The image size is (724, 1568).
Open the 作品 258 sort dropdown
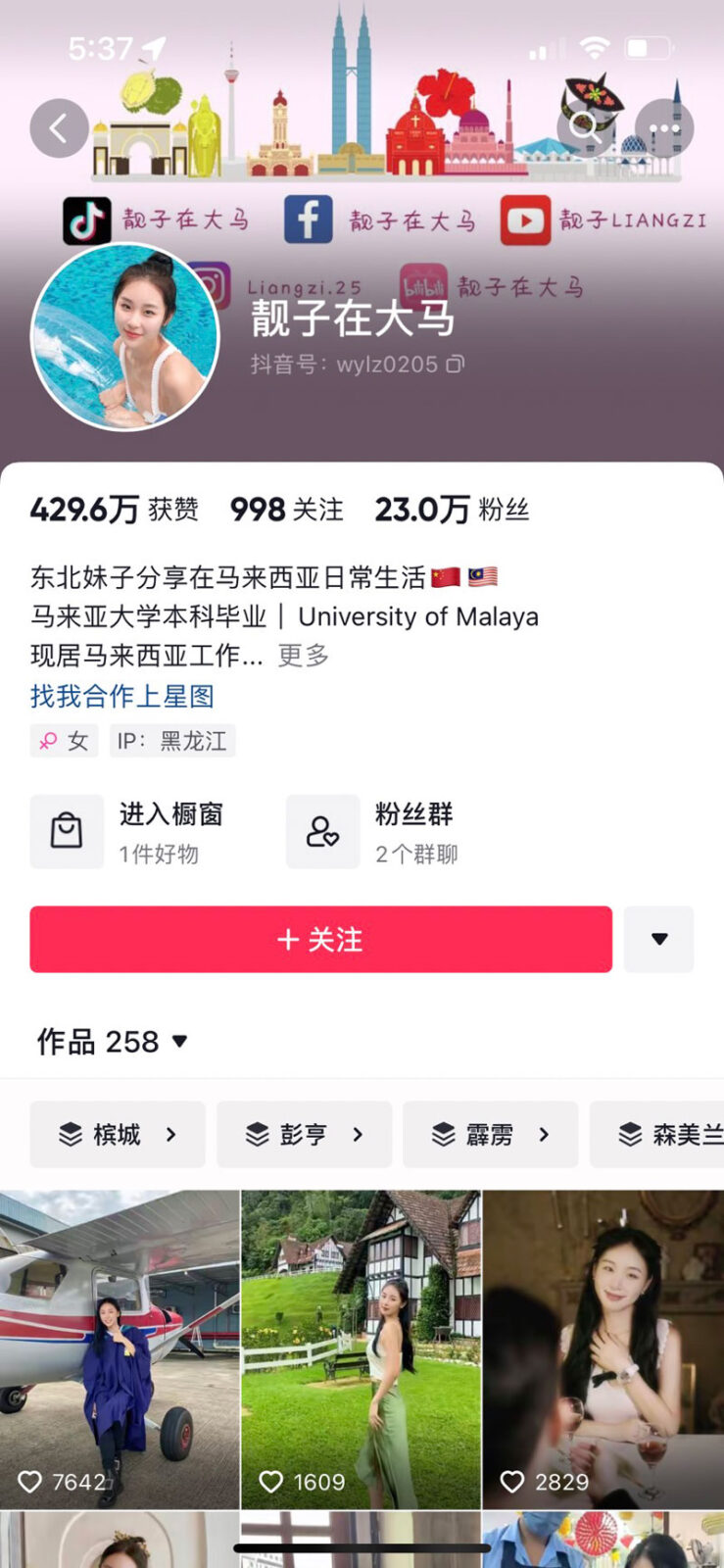tap(113, 1041)
